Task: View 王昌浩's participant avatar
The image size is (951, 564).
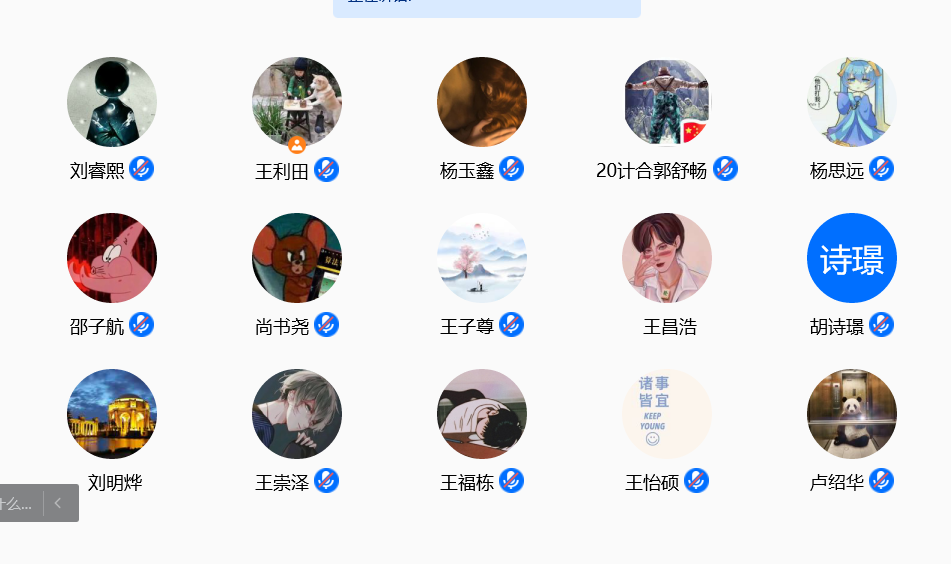Action: pos(667,258)
